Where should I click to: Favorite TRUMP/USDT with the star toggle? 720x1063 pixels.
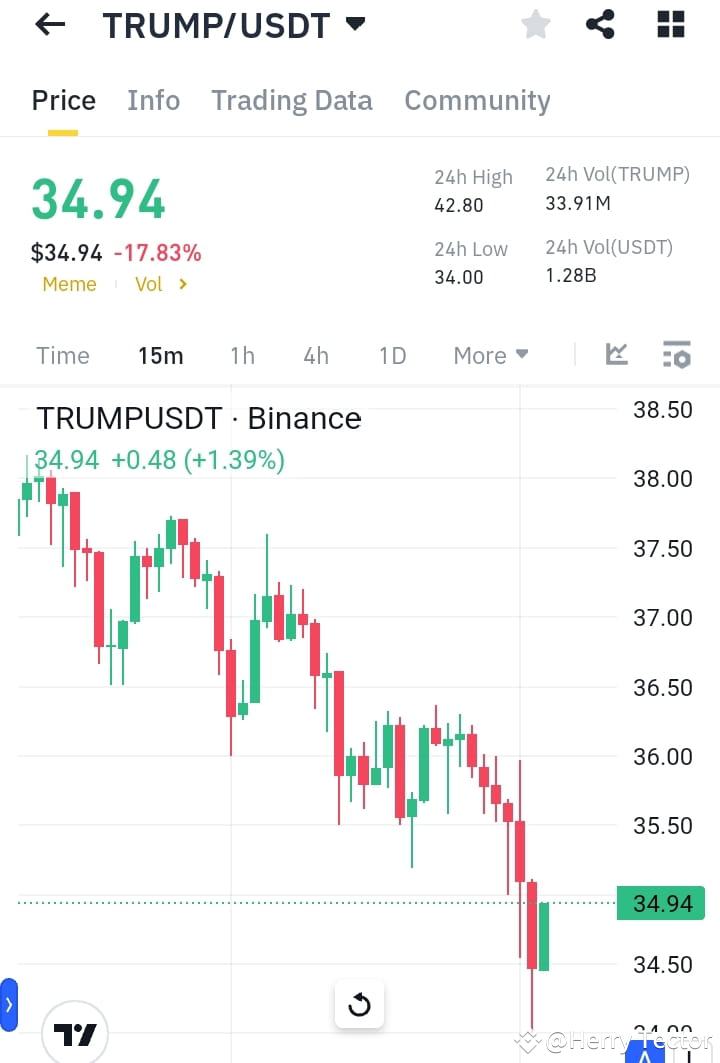pyautogui.click(x=535, y=24)
